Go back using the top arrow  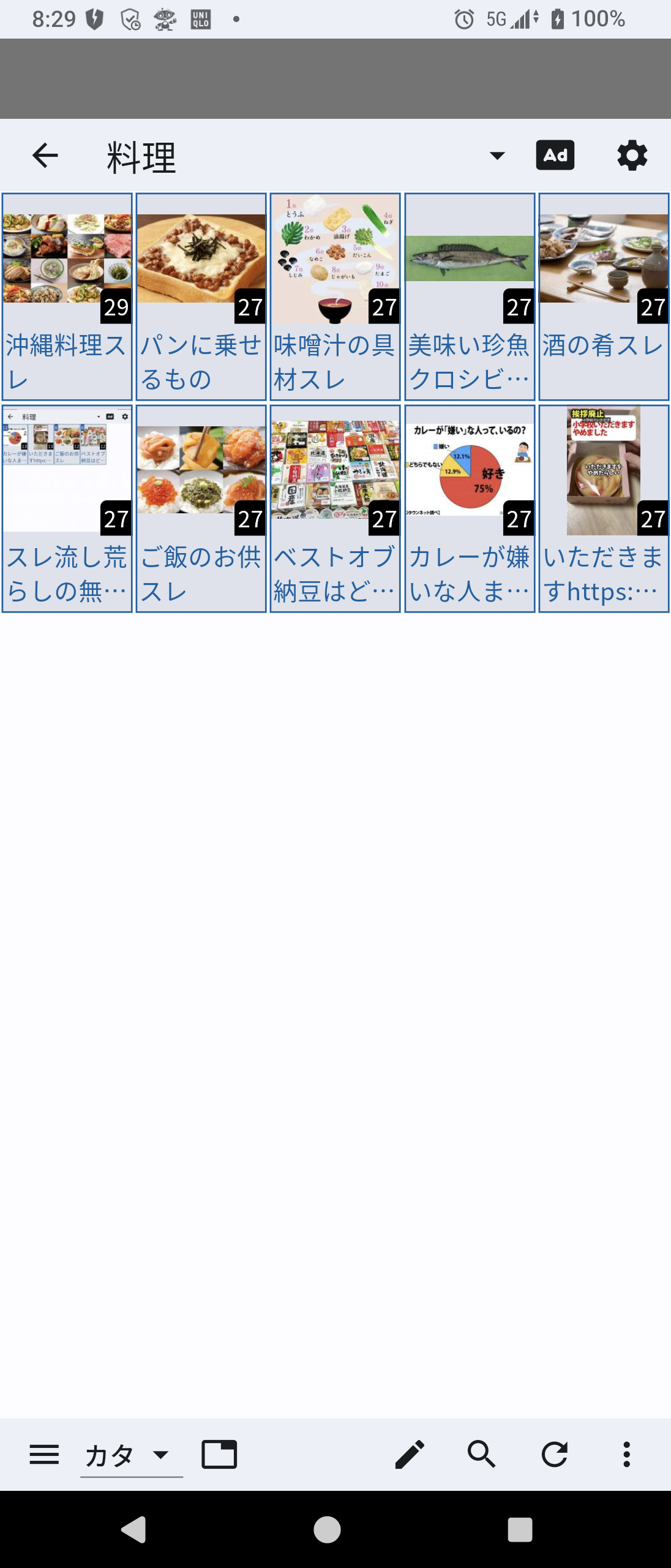point(45,156)
